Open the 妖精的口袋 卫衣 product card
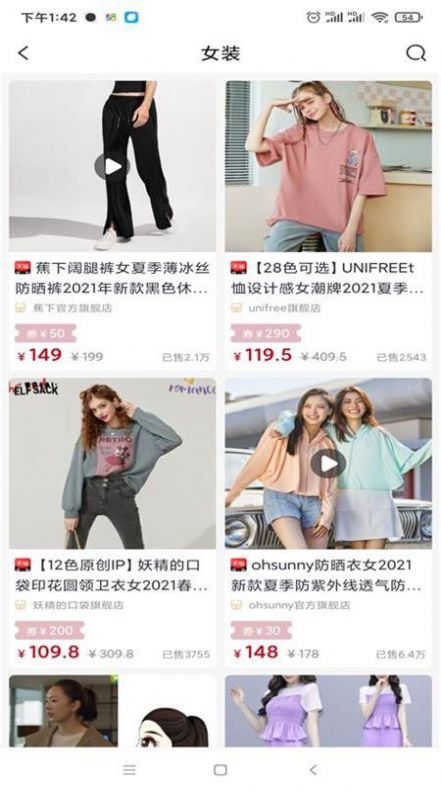The image size is (441, 791). point(113,523)
